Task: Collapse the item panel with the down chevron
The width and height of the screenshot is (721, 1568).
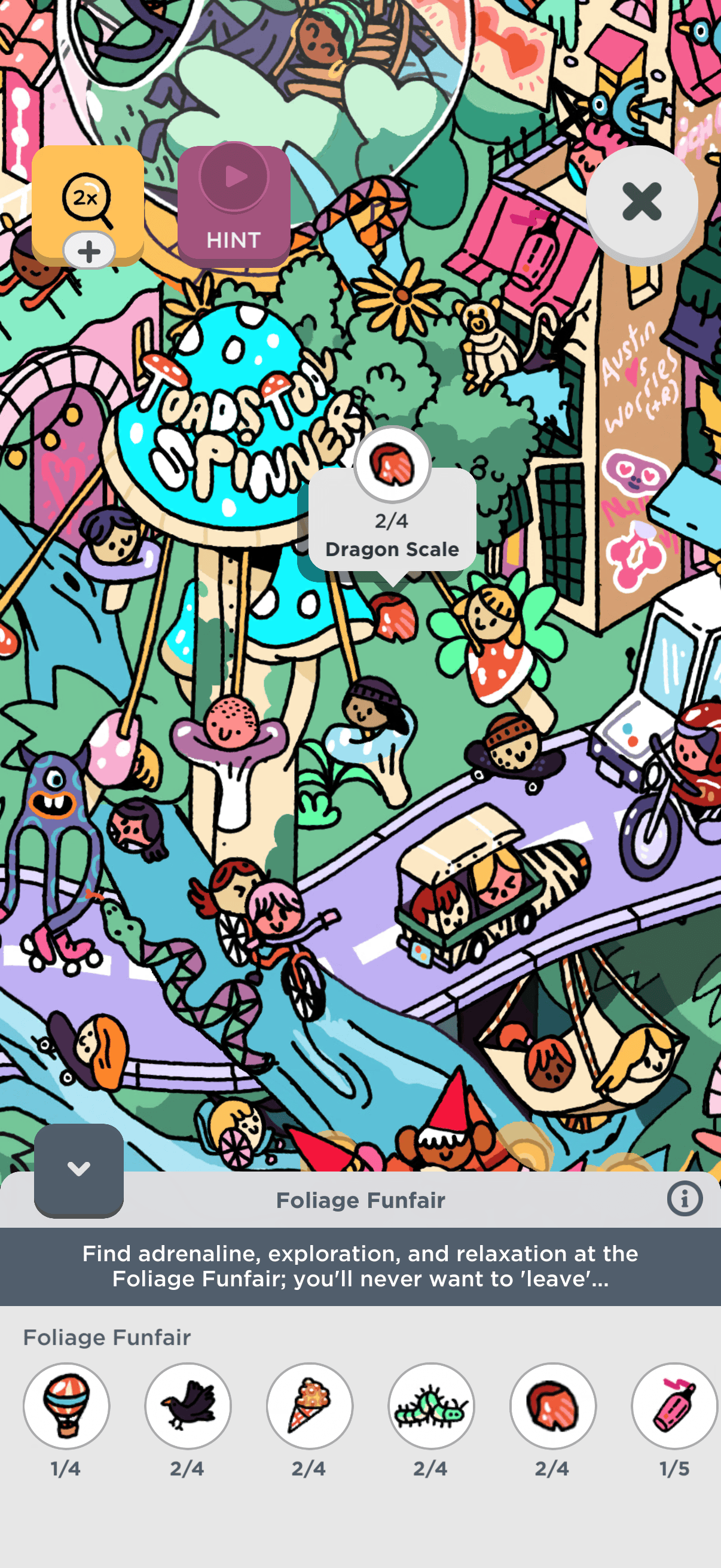Action: click(x=78, y=1169)
